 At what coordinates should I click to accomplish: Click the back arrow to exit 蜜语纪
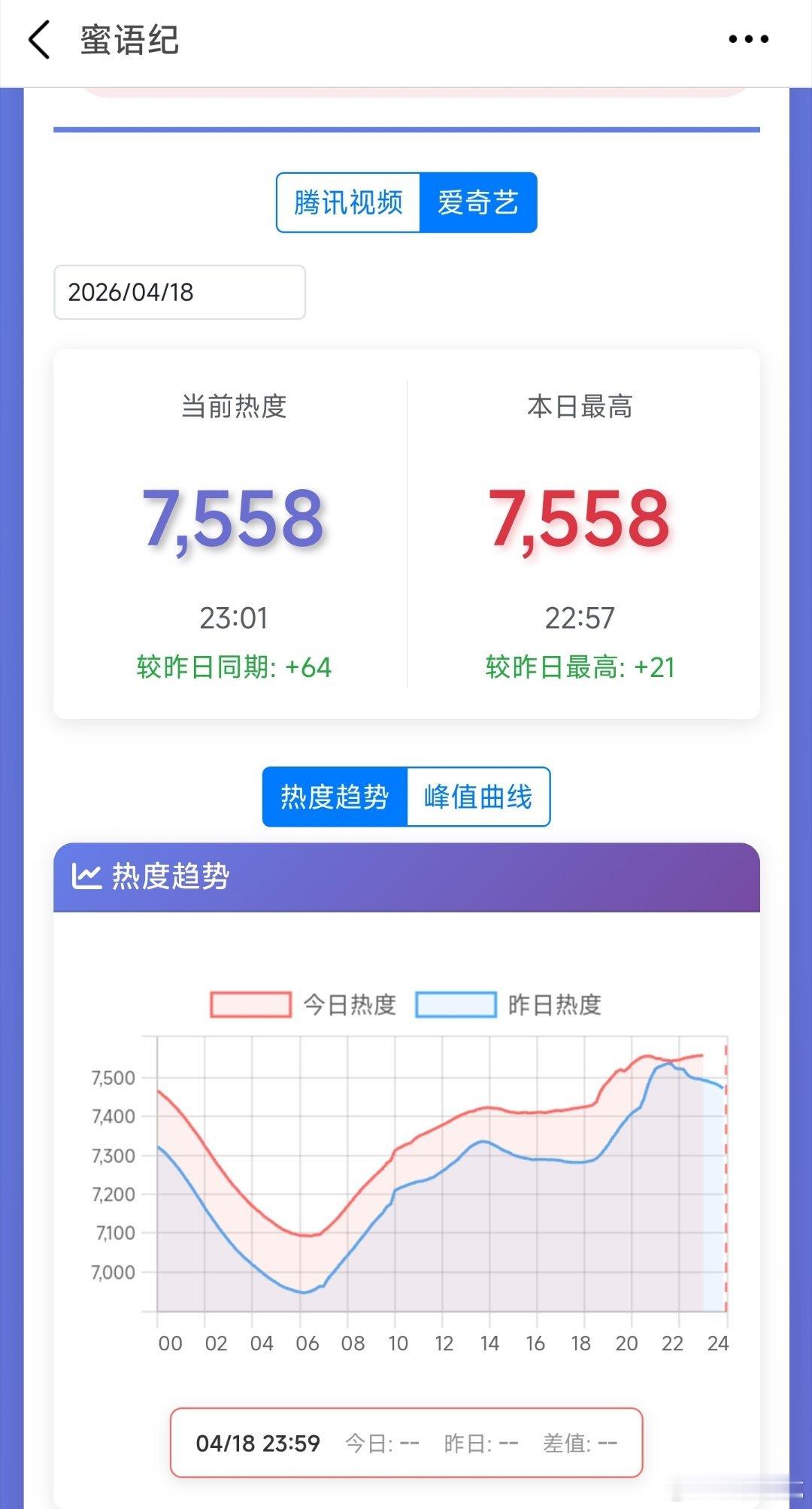(39, 39)
